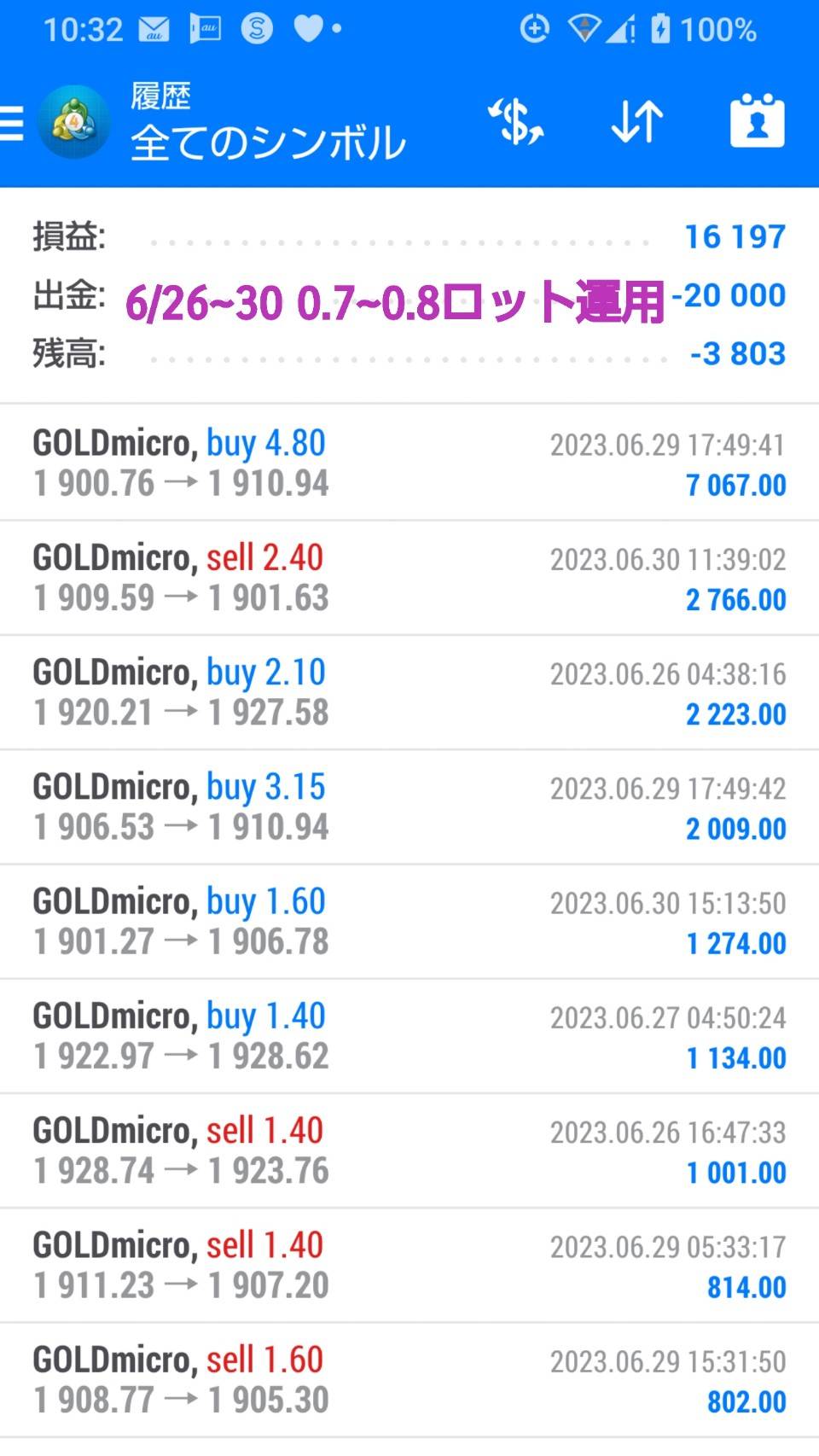819x1456 pixels.
Task: Tap the symbol filter dollar icon
Action: pos(515,121)
